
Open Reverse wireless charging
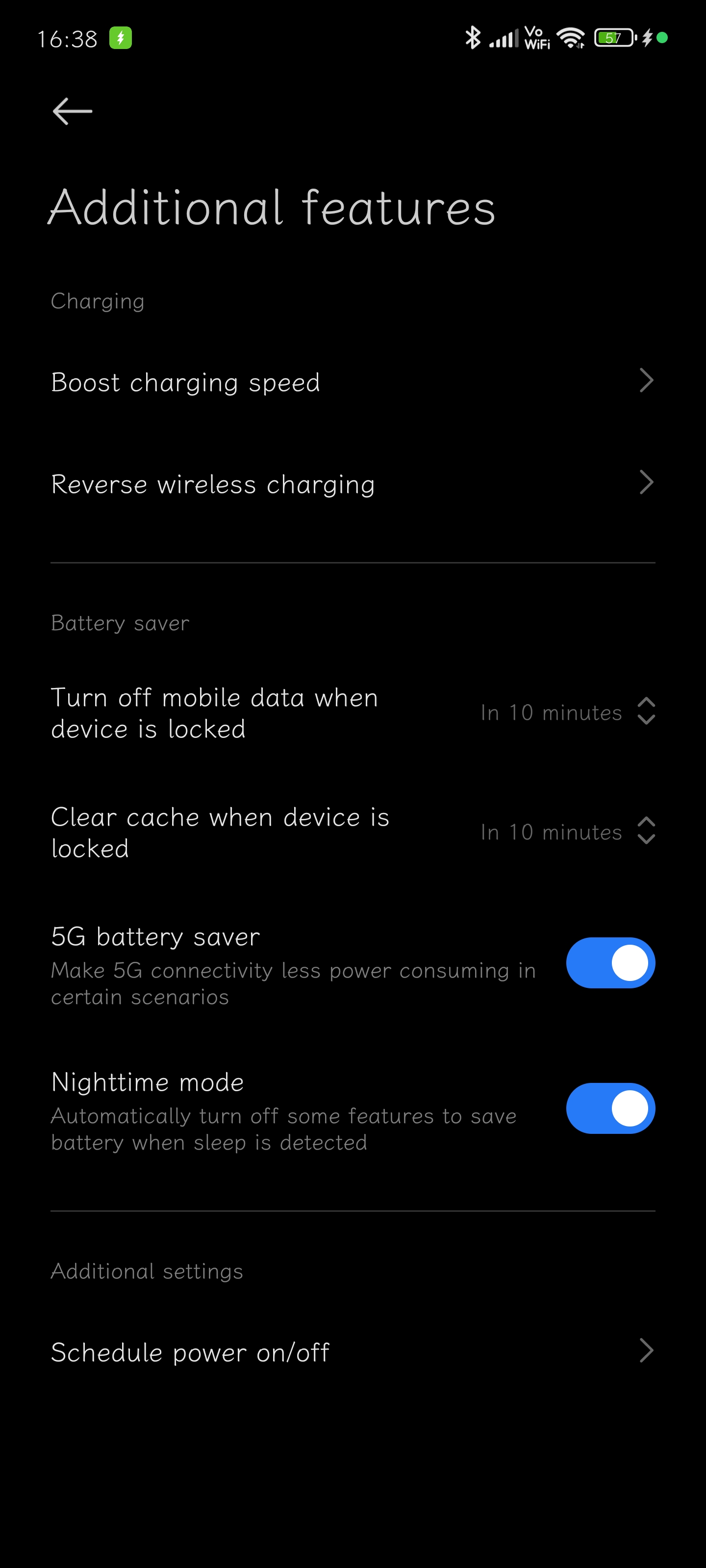pos(353,484)
